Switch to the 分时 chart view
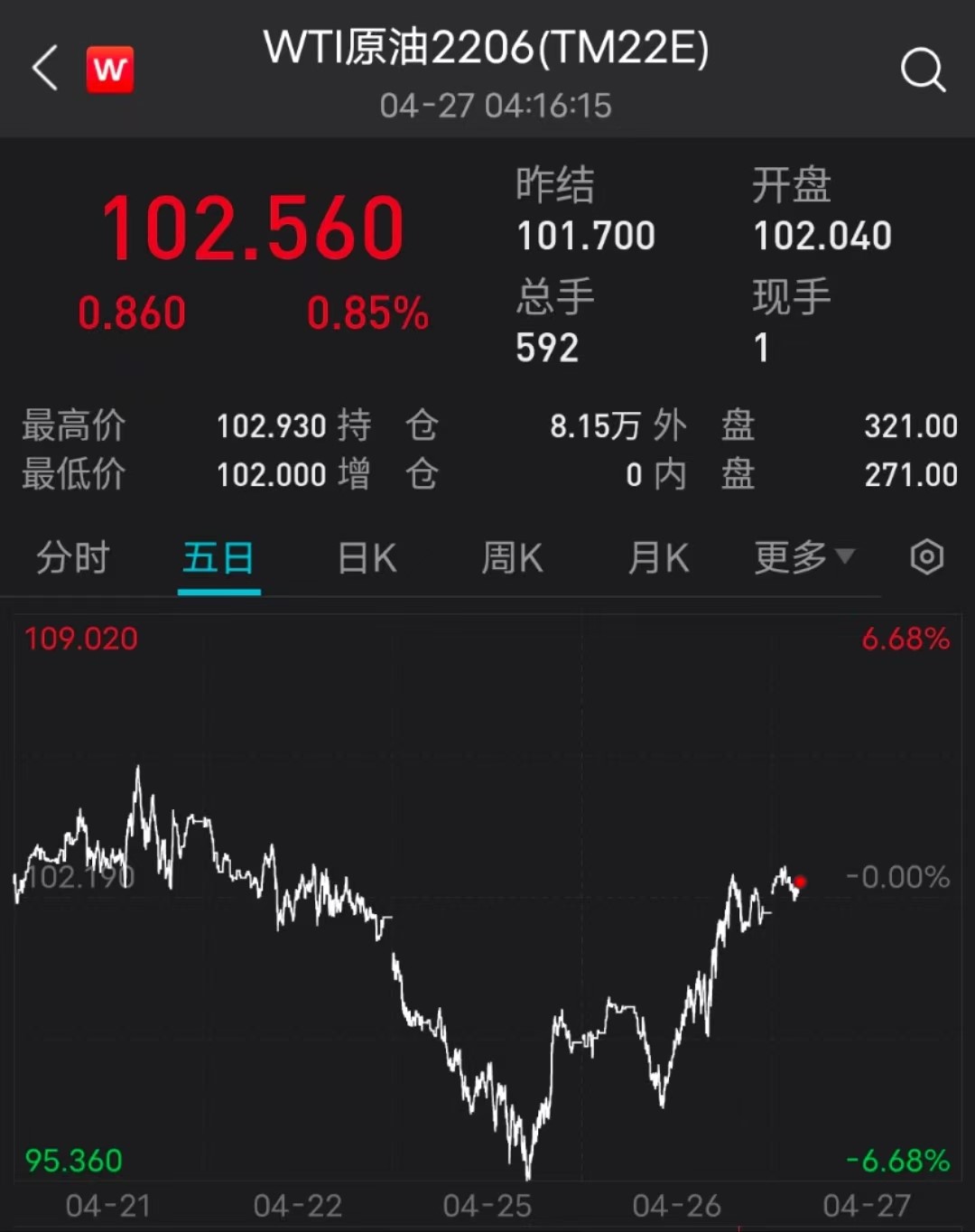The height and width of the screenshot is (1232, 975). 72,558
